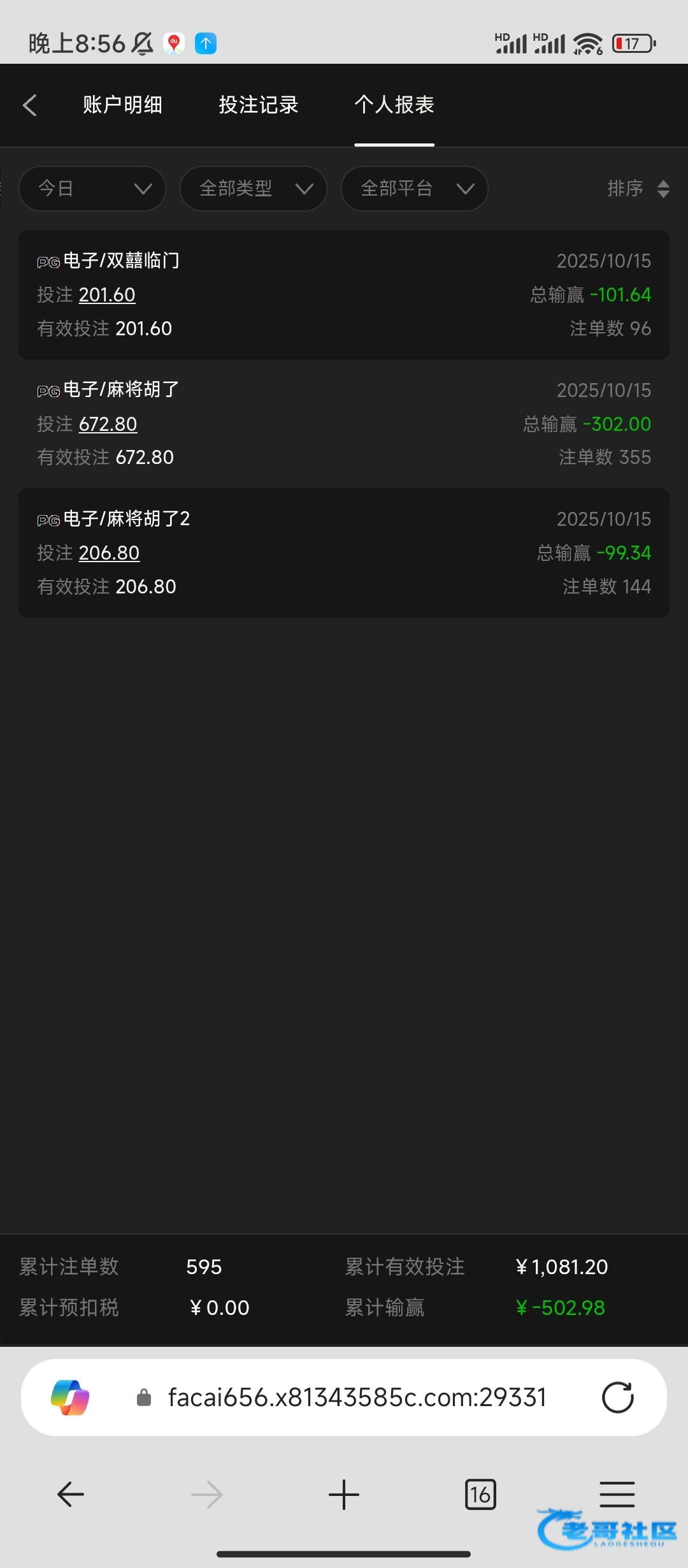
Task: Open the 201.60 bet amount link
Action: pyautogui.click(x=107, y=295)
